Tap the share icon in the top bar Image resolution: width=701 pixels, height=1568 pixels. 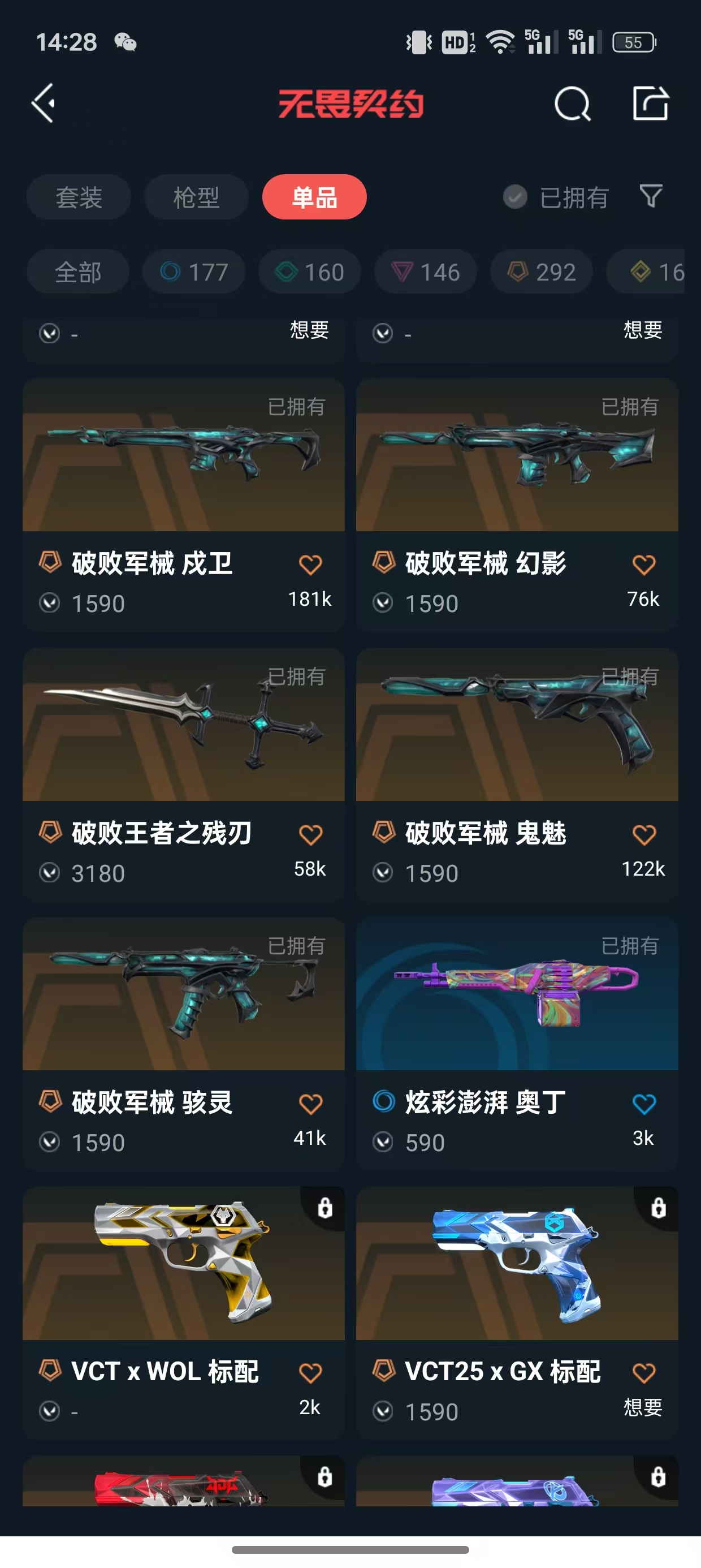pyautogui.click(x=650, y=104)
